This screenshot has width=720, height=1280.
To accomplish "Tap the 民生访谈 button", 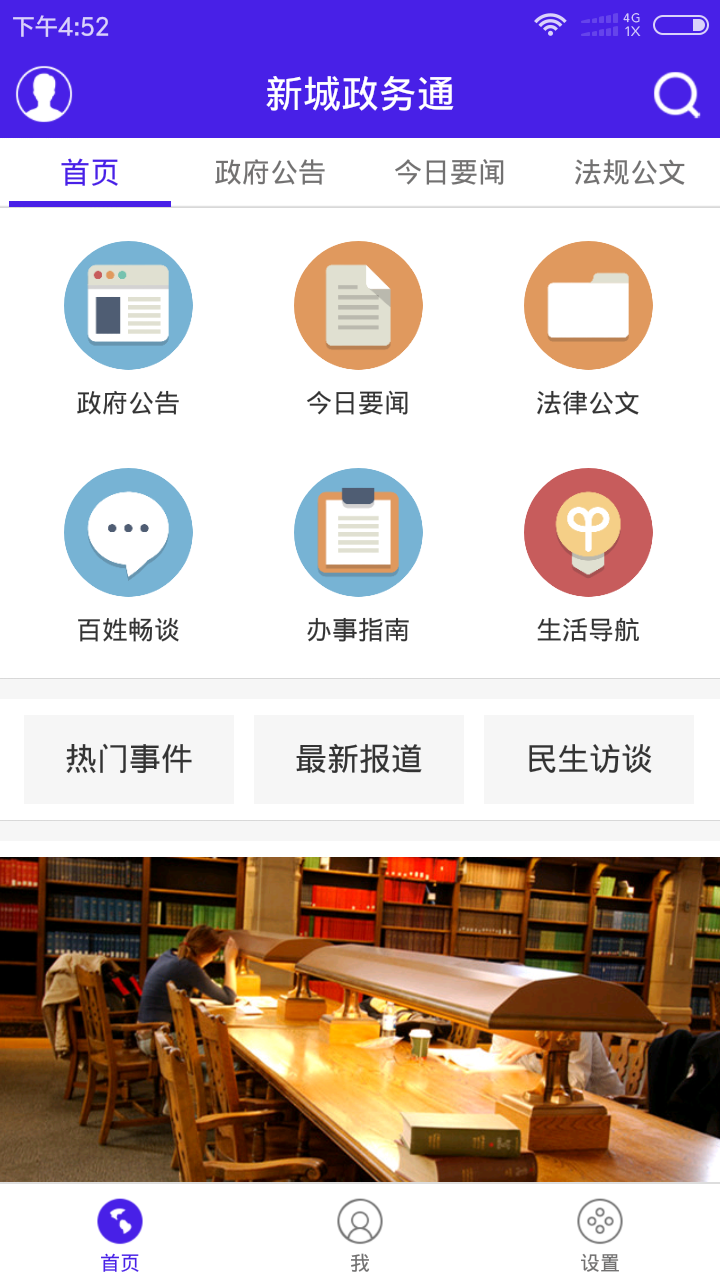I will 589,759.
